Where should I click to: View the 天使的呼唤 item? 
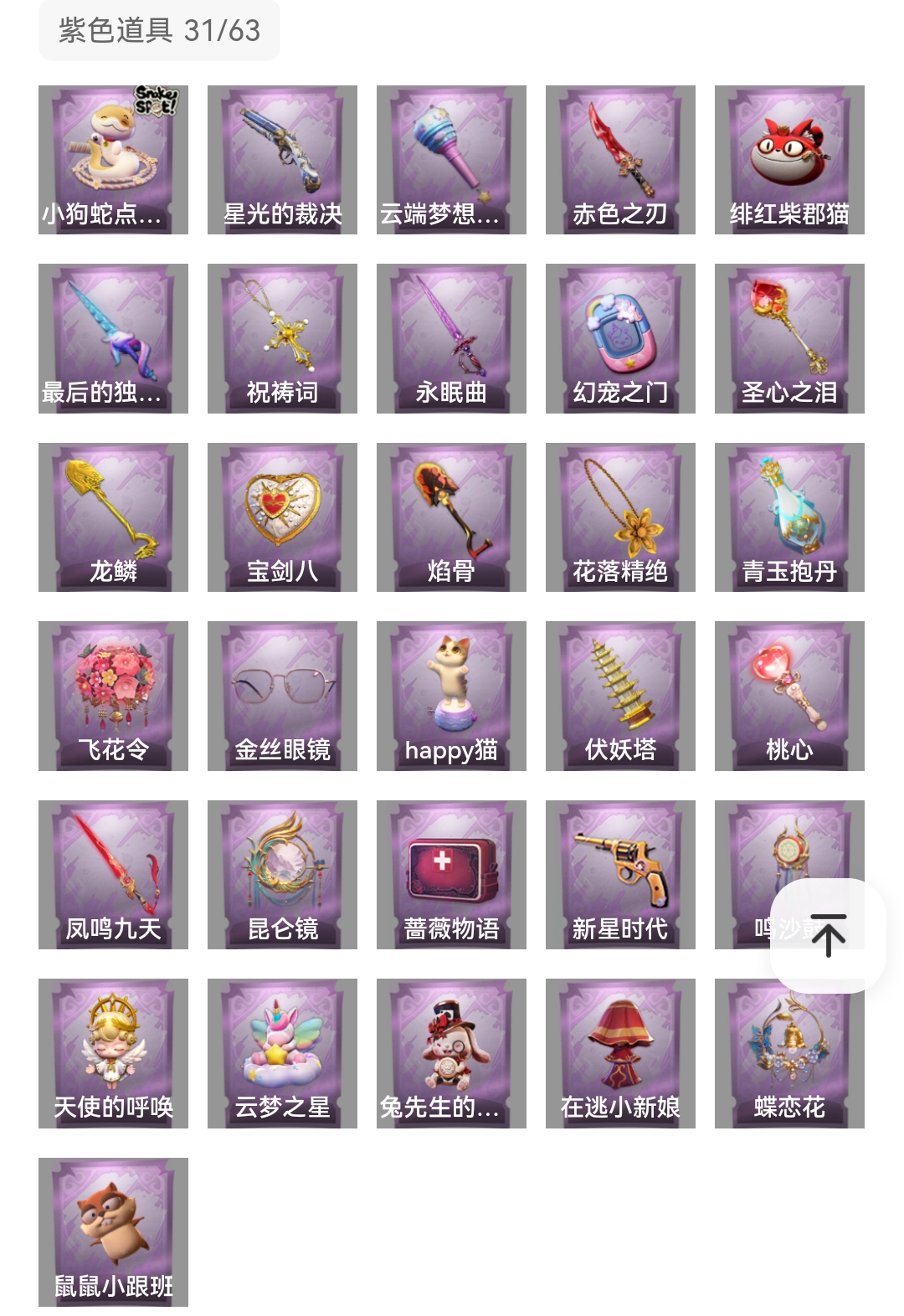[113, 1053]
